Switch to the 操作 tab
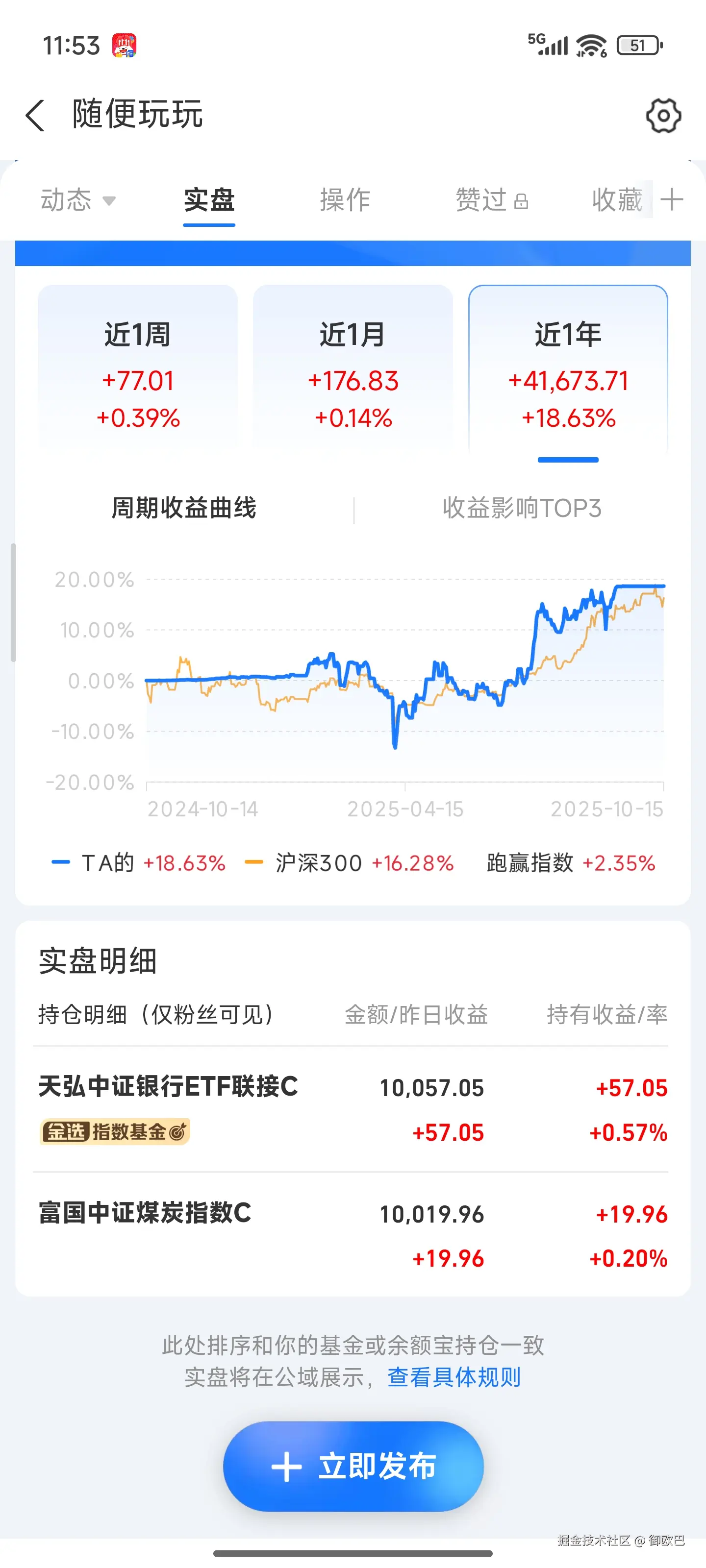The image size is (706, 1568). point(345,199)
